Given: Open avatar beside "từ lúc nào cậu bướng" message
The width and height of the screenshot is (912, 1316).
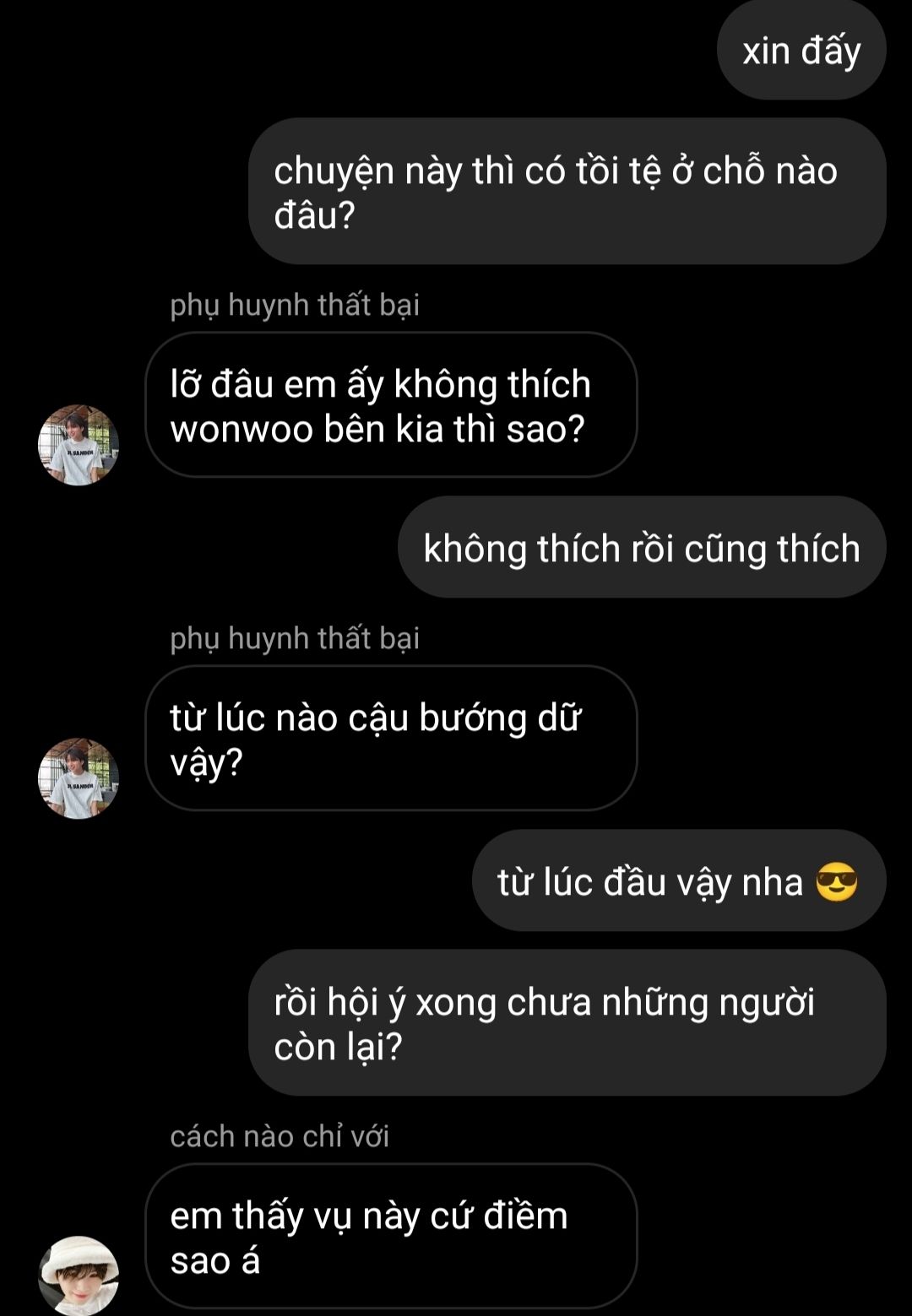Looking at the screenshot, I should 79,778.
